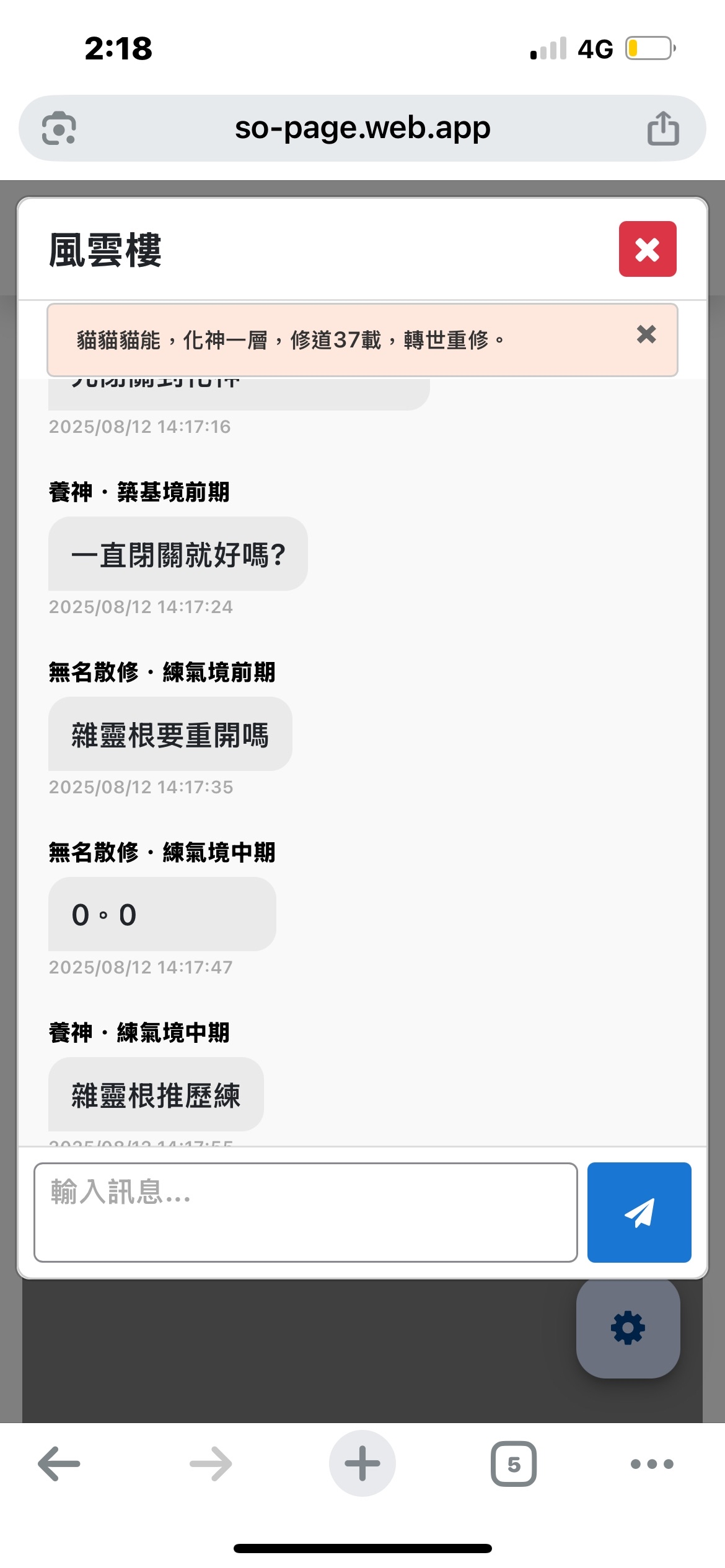Open the floating settings gear
The width and height of the screenshot is (725, 1568).
628,1328
